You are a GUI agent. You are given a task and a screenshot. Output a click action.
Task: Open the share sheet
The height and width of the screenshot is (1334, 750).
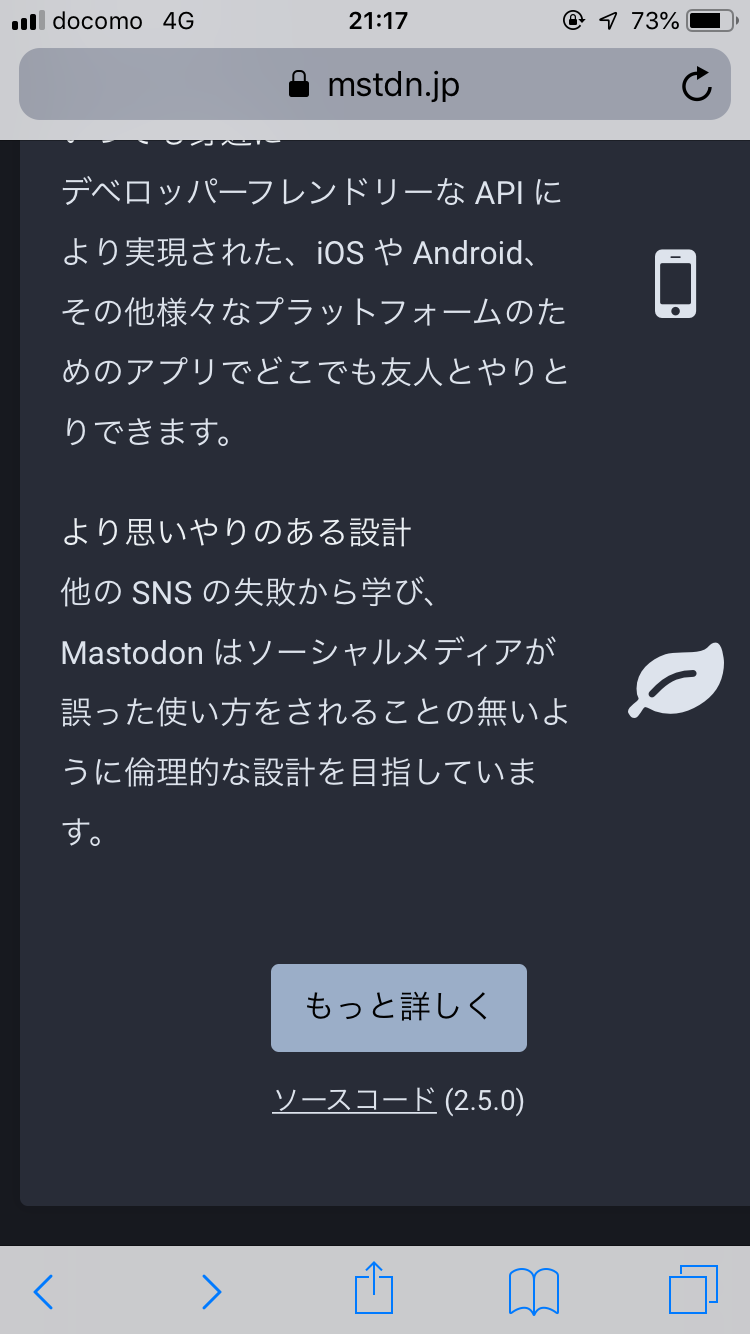point(372,1288)
